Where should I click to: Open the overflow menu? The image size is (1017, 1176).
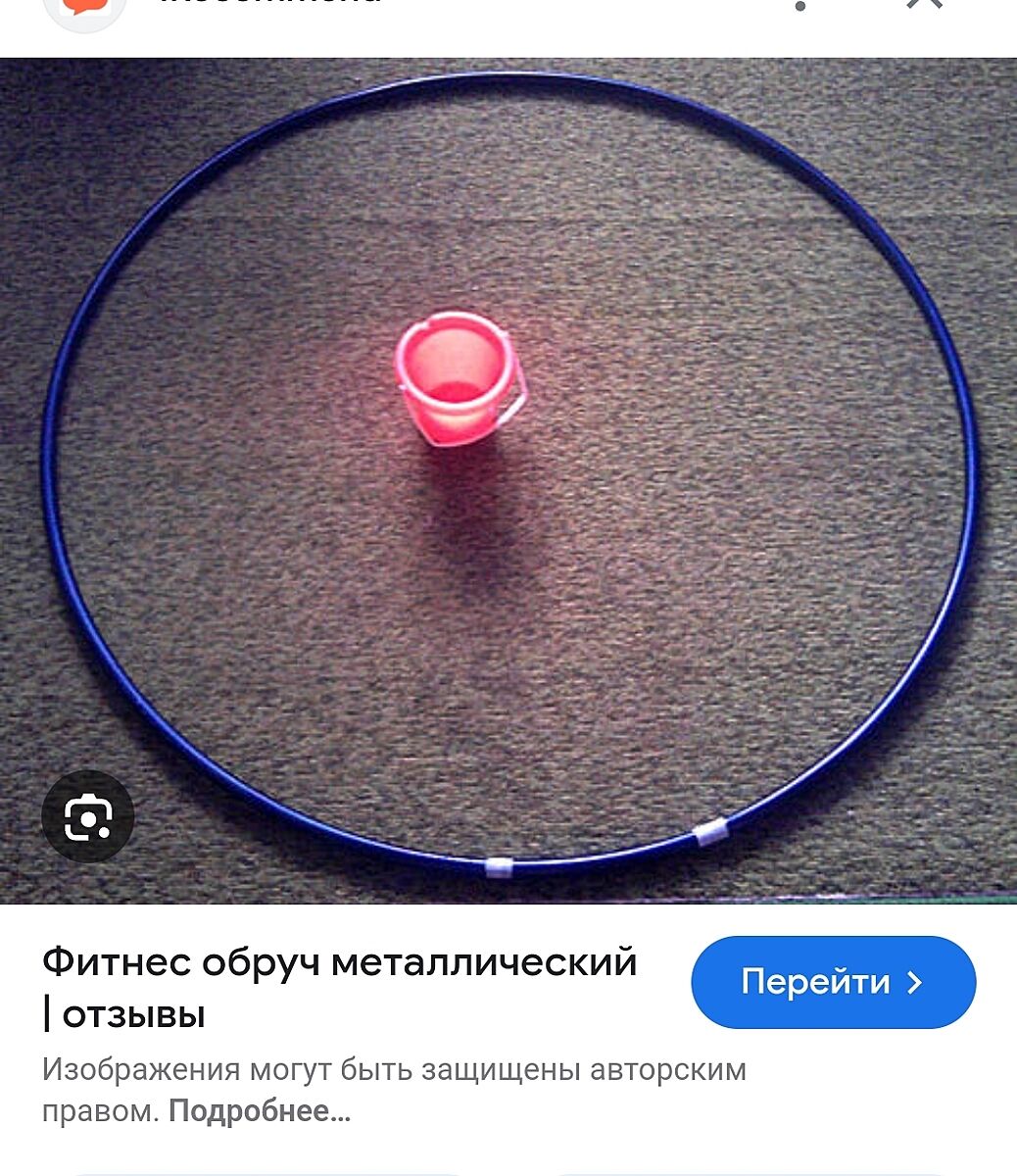click(x=800, y=6)
